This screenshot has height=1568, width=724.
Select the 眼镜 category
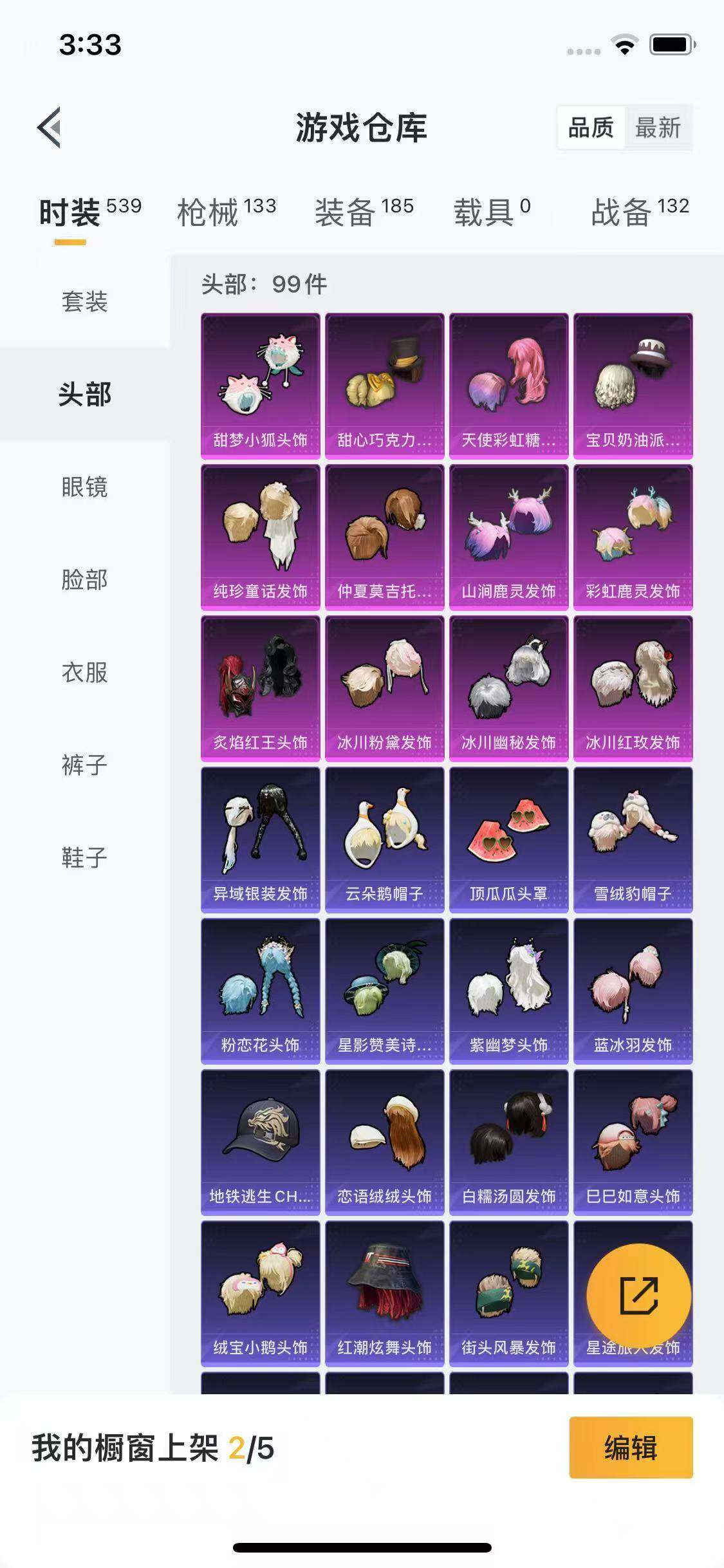[x=84, y=487]
